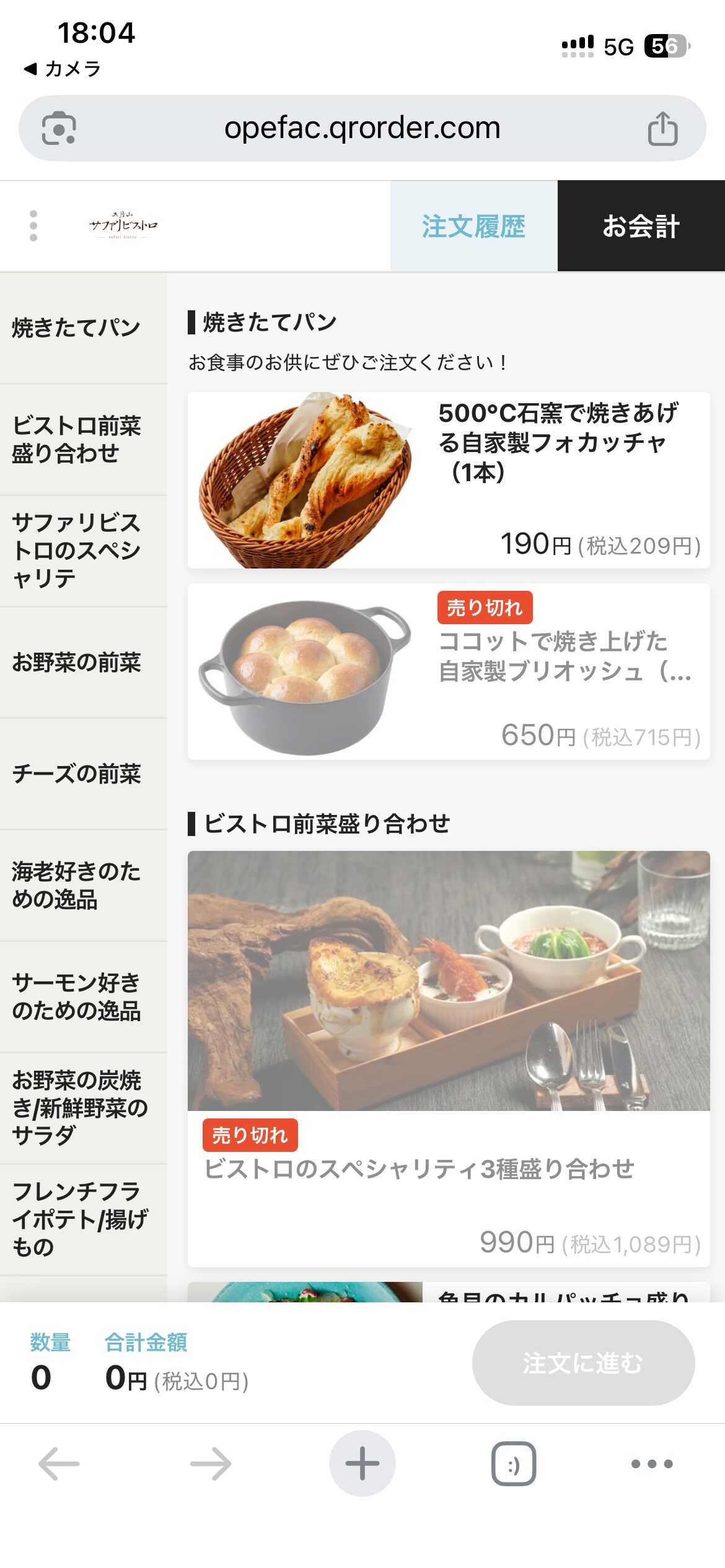Select ビストロ前菜盛り合わせ category in sidebar
The height and width of the screenshot is (1568, 725).
[x=77, y=440]
